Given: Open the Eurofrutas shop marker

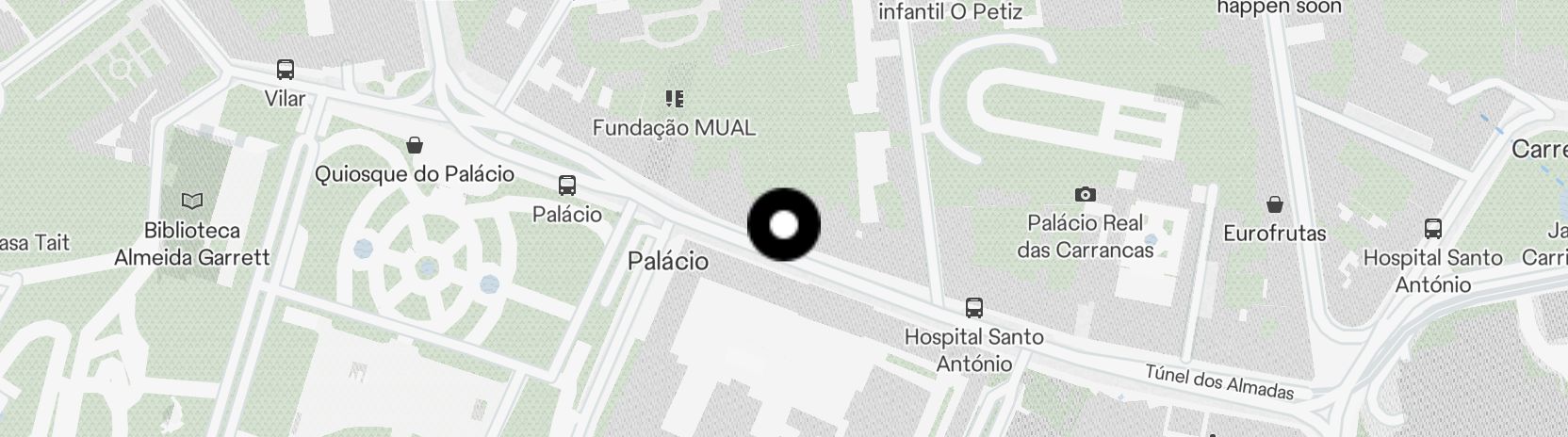Looking at the screenshot, I should (1274, 204).
